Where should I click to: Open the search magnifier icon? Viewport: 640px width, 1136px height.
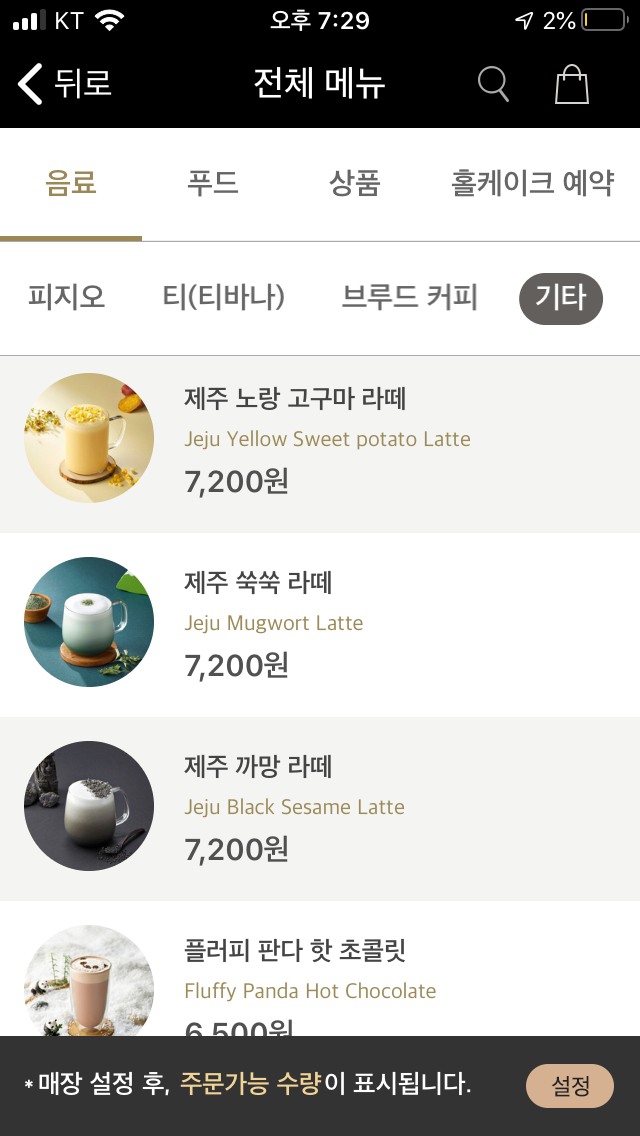click(493, 84)
